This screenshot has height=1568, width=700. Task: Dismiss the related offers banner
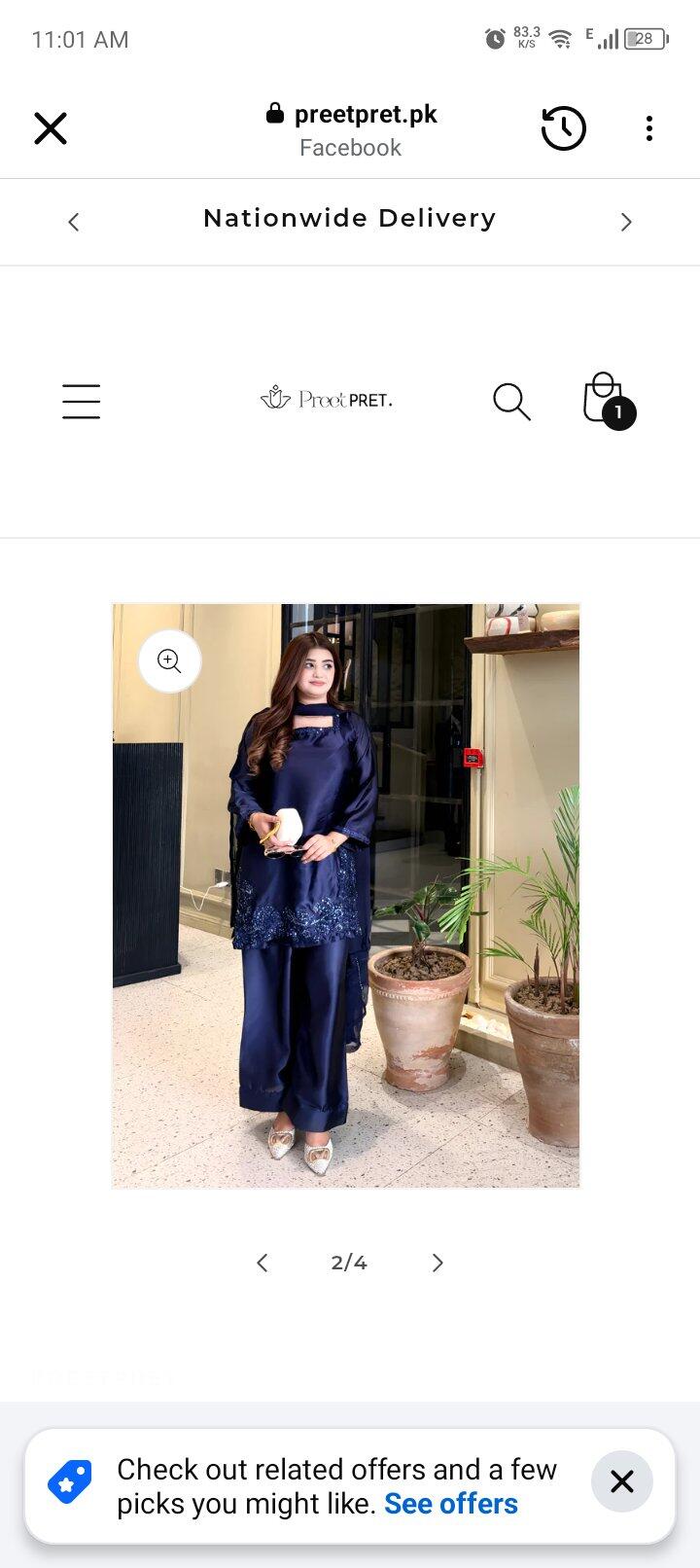click(x=622, y=1481)
